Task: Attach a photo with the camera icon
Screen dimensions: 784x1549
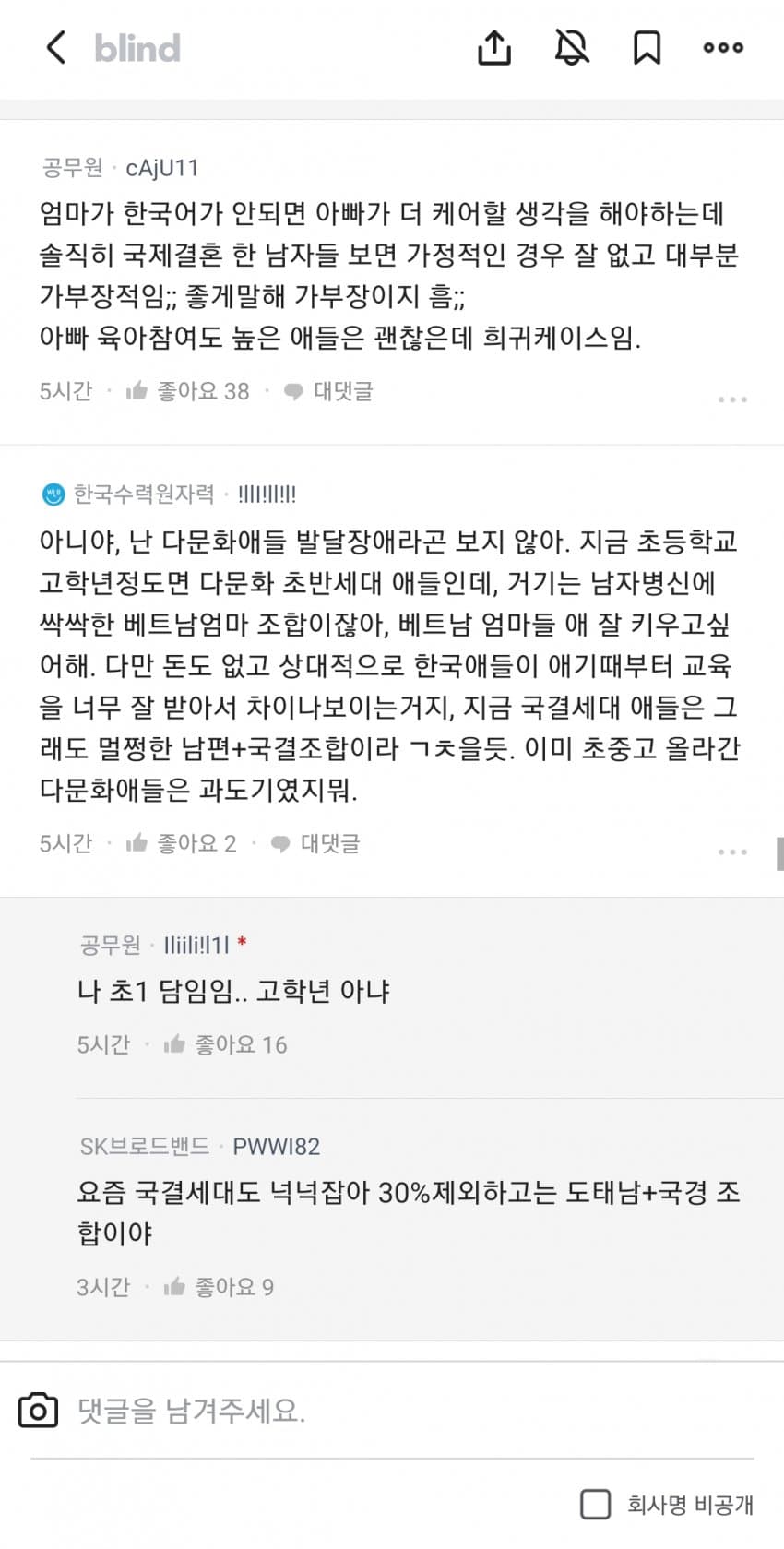Action: [x=39, y=1411]
